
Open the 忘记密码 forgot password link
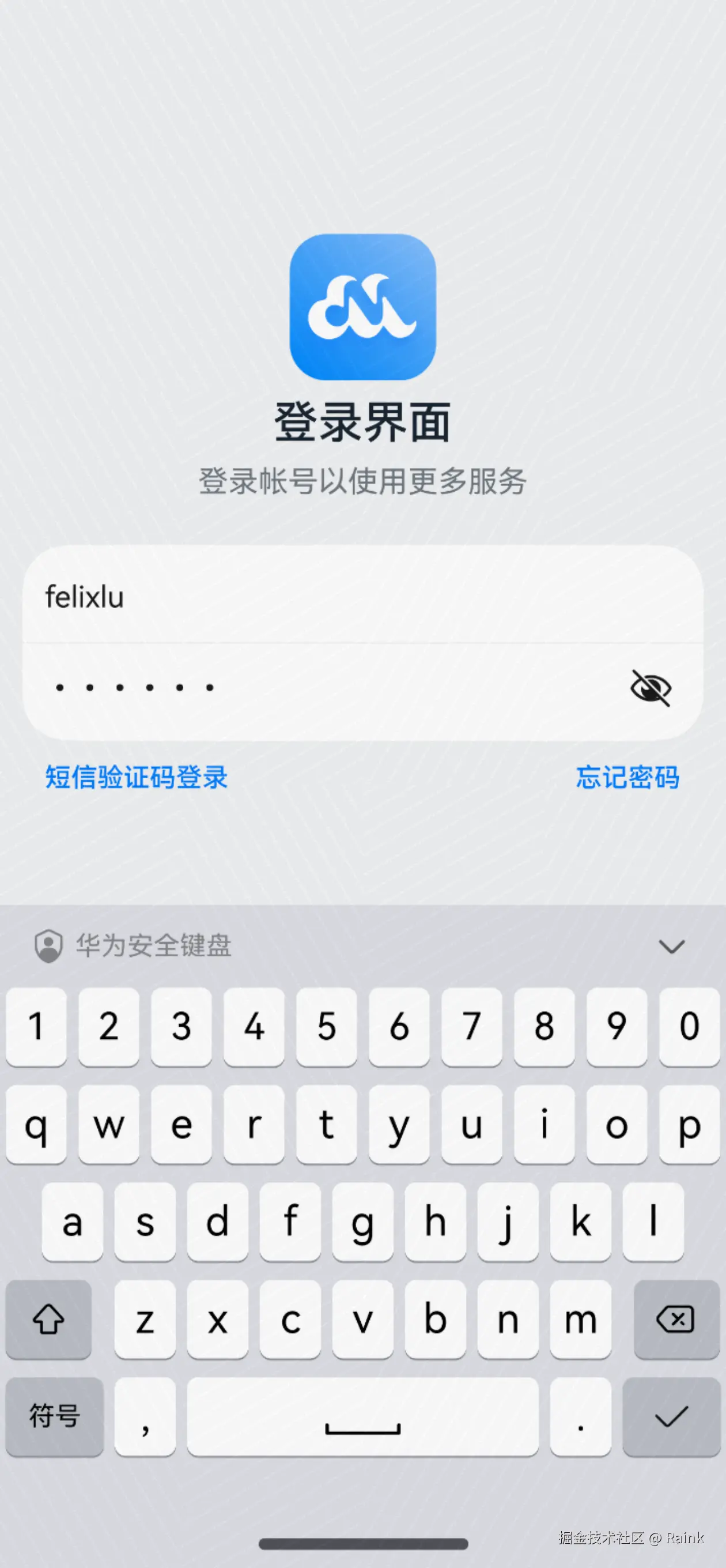(x=627, y=777)
